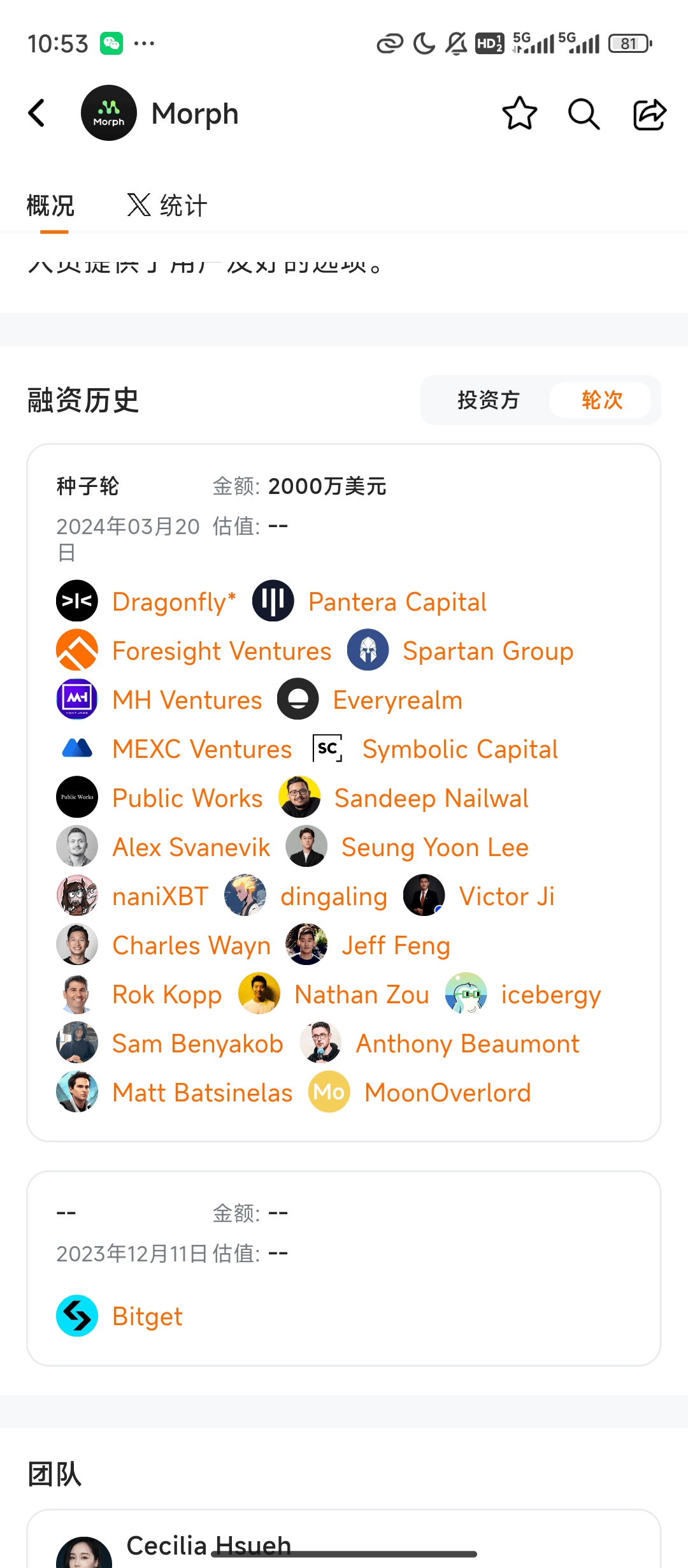Go back from the Morph page
This screenshot has height=1568, width=688.
[x=37, y=113]
